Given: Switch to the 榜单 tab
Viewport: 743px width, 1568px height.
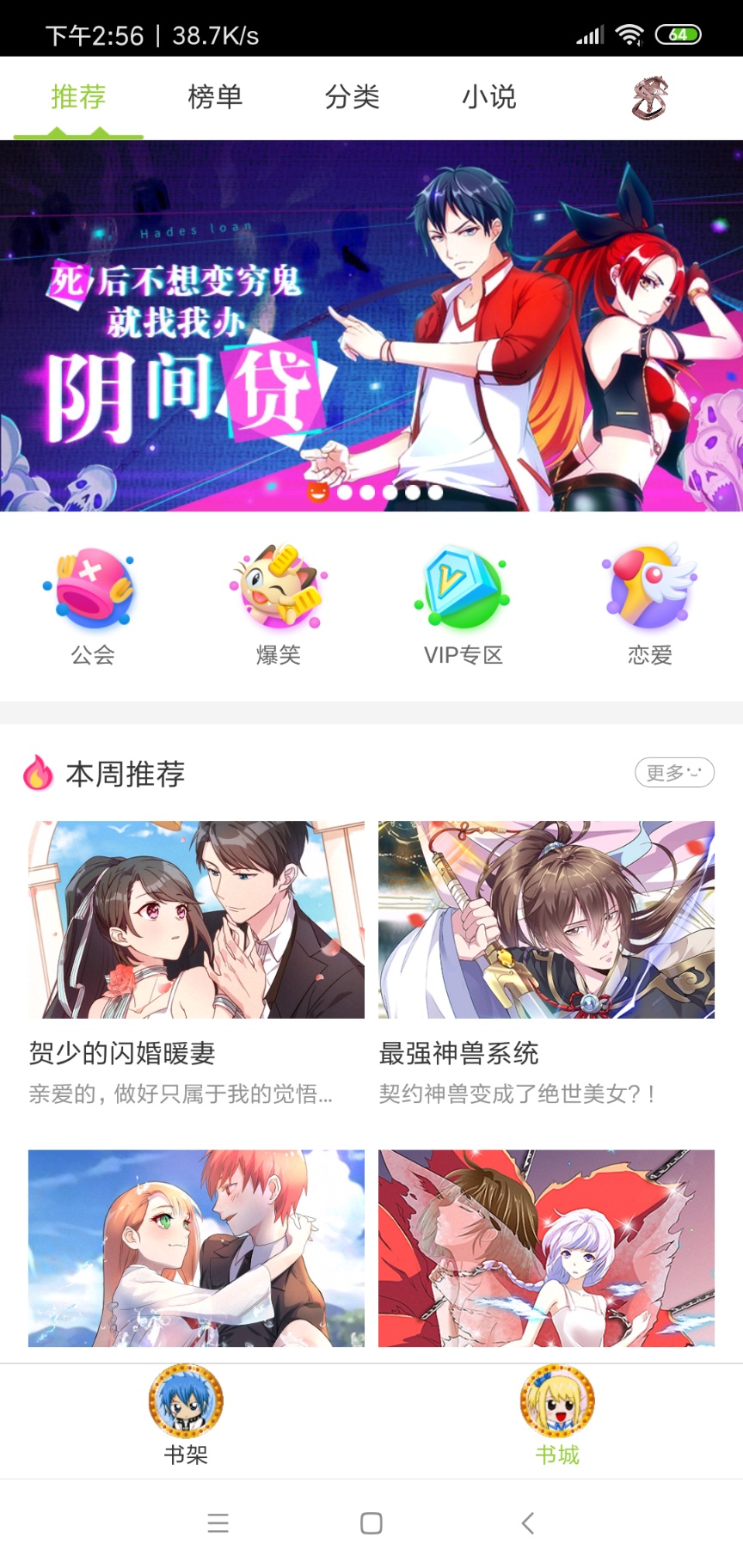Looking at the screenshot, I should [x=215, y=97].
